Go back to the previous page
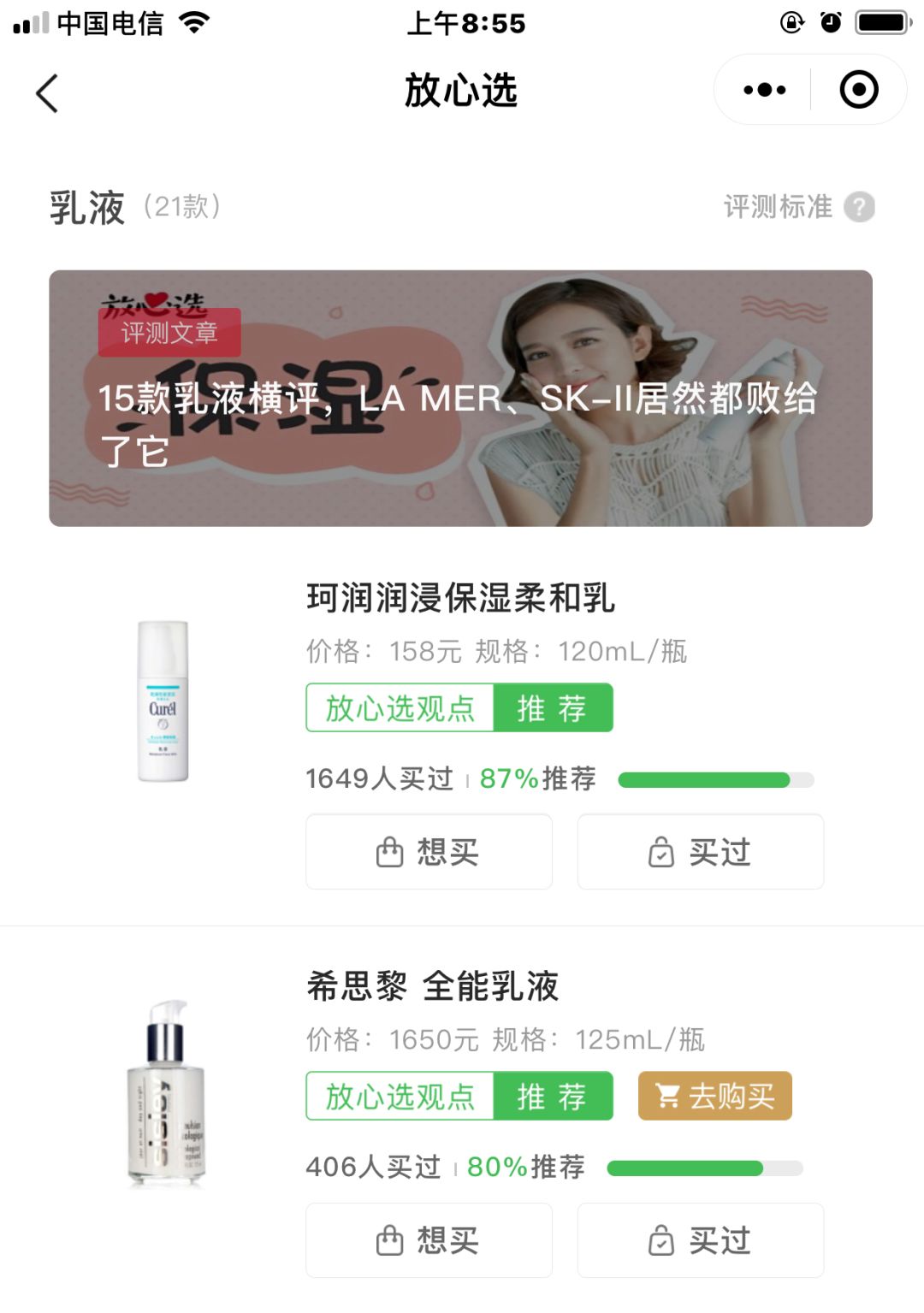The width and height of the screenshot is (924, 1313). pyautogui.click(x=48, y=92)
